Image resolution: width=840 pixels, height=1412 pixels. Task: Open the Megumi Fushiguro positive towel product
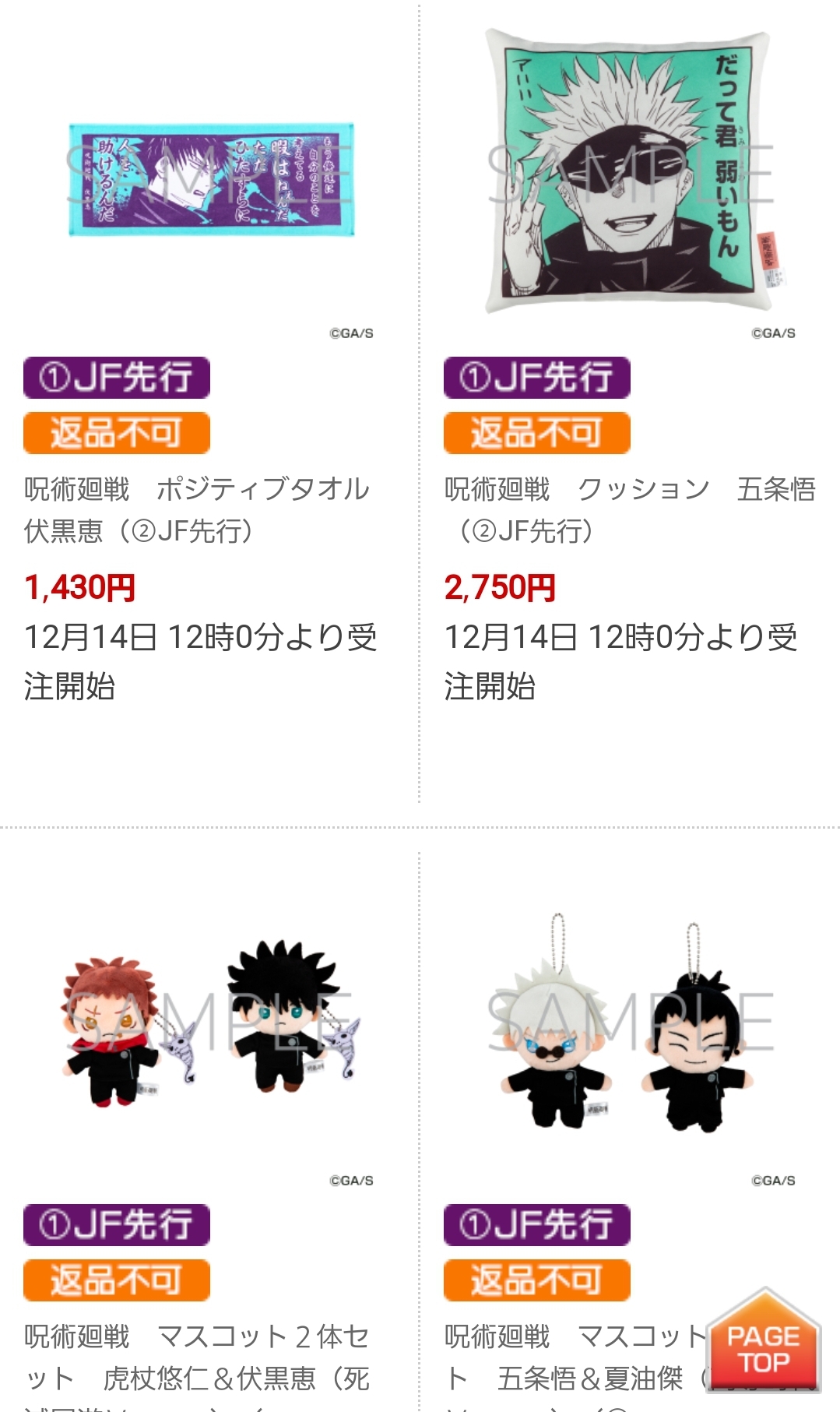point(210,181)
